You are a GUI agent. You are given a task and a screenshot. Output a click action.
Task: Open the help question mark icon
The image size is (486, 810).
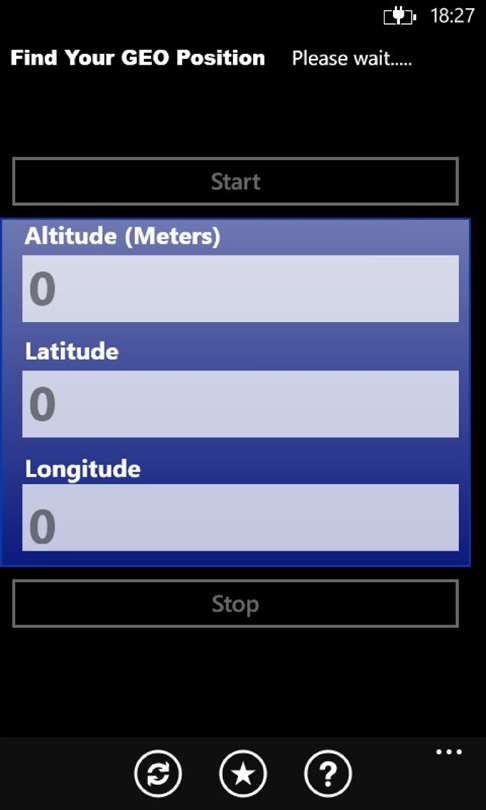[x=328, y=774]
